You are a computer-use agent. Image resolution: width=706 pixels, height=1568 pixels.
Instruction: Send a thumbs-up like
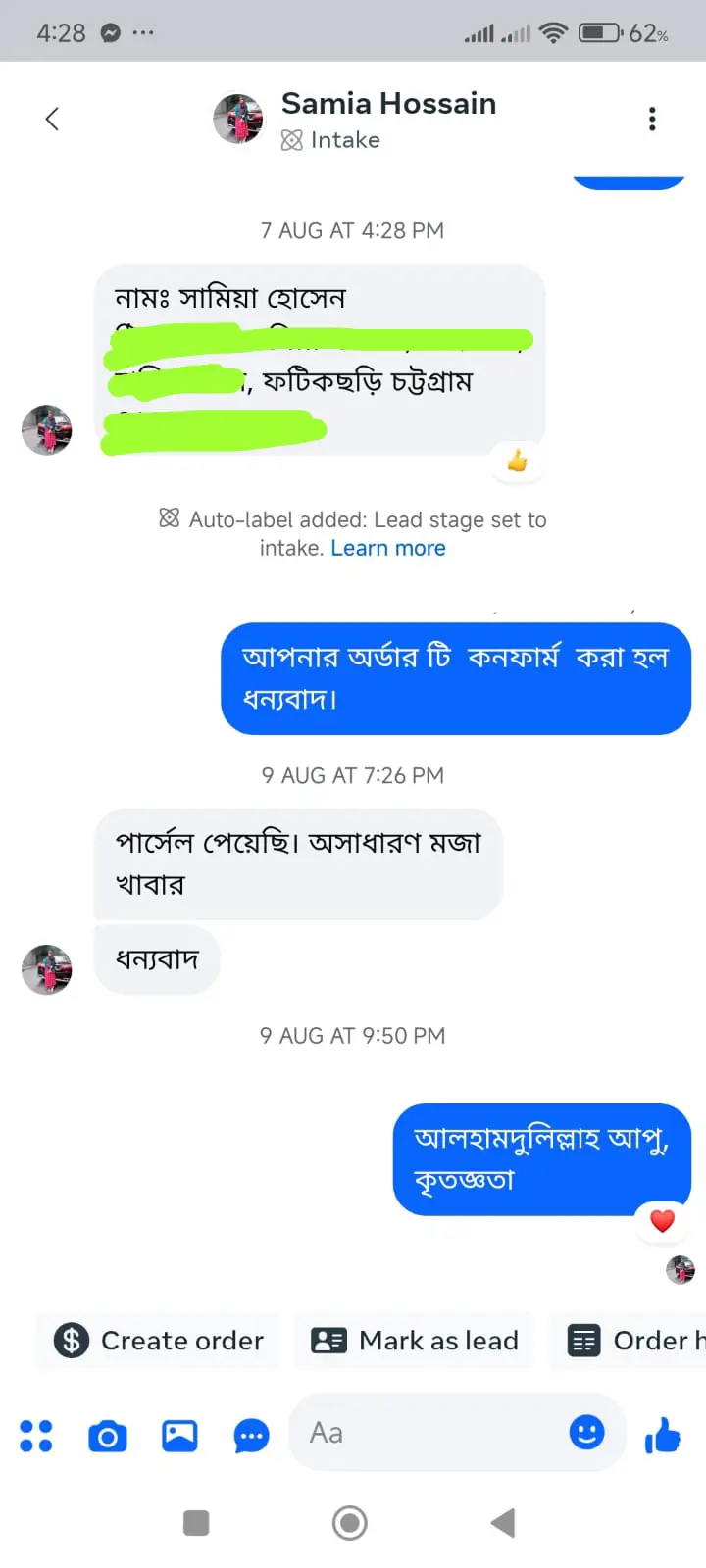tap(663, 1436)
